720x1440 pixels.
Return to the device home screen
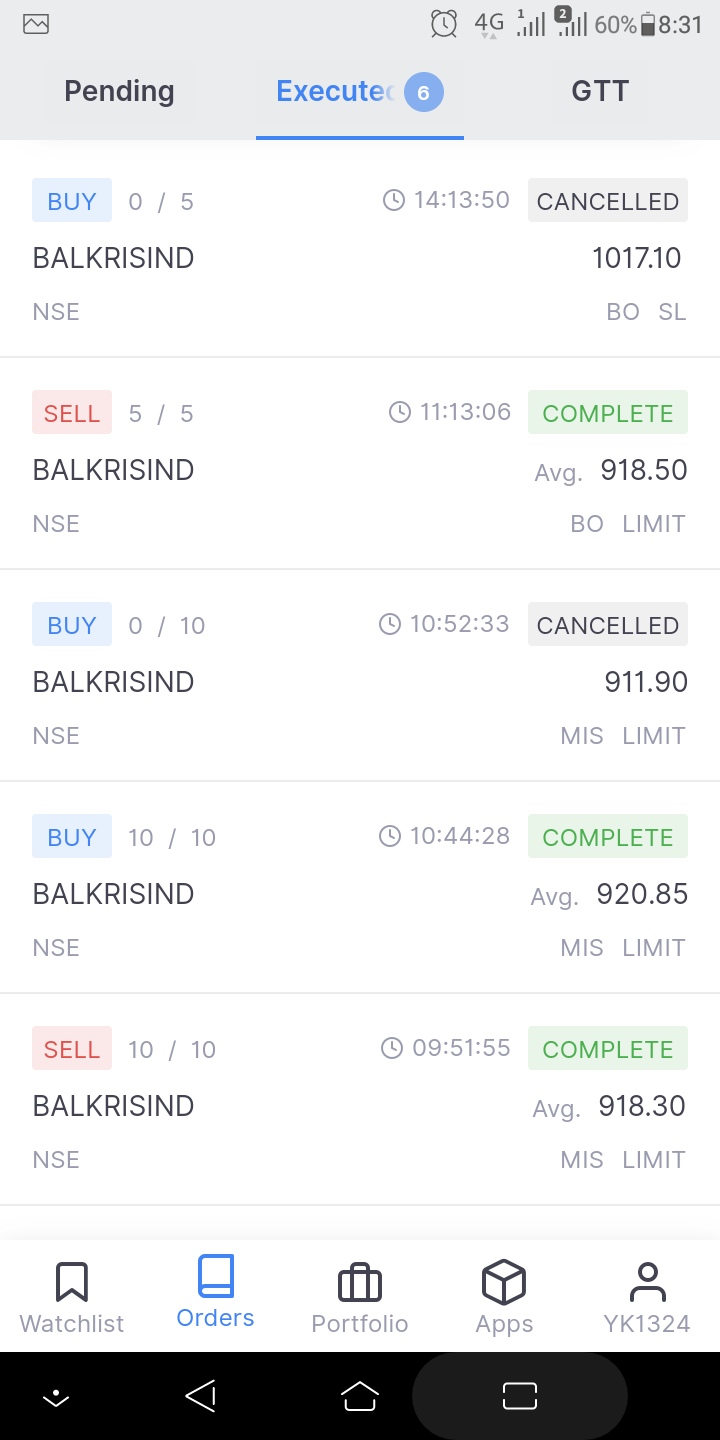(360, 1396)
